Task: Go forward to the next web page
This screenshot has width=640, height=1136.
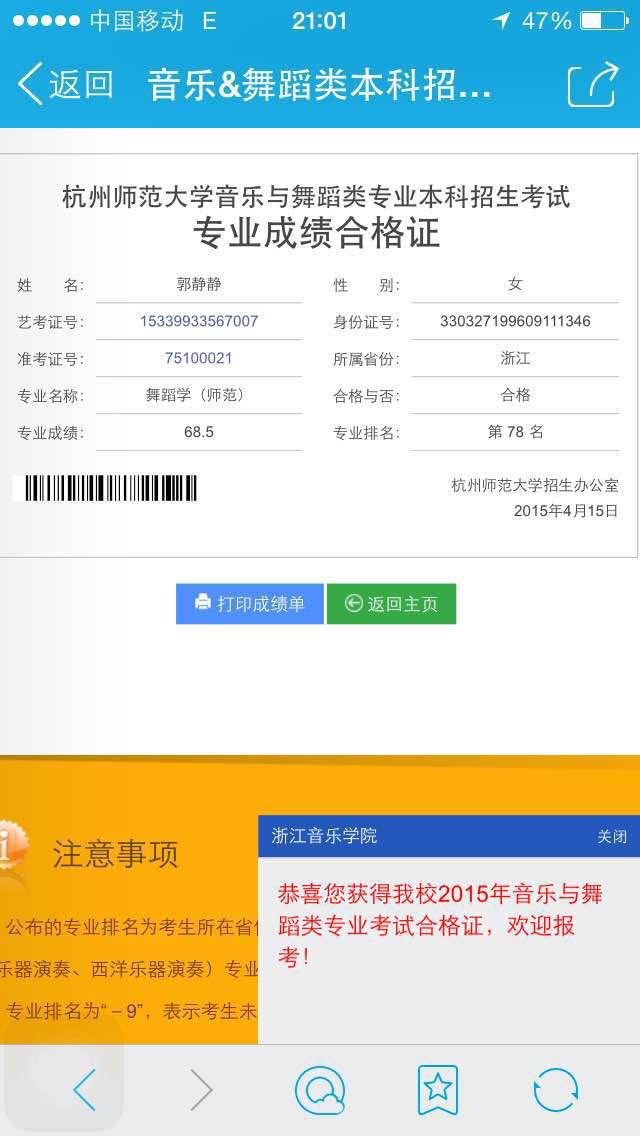Action: point(201,1090)
